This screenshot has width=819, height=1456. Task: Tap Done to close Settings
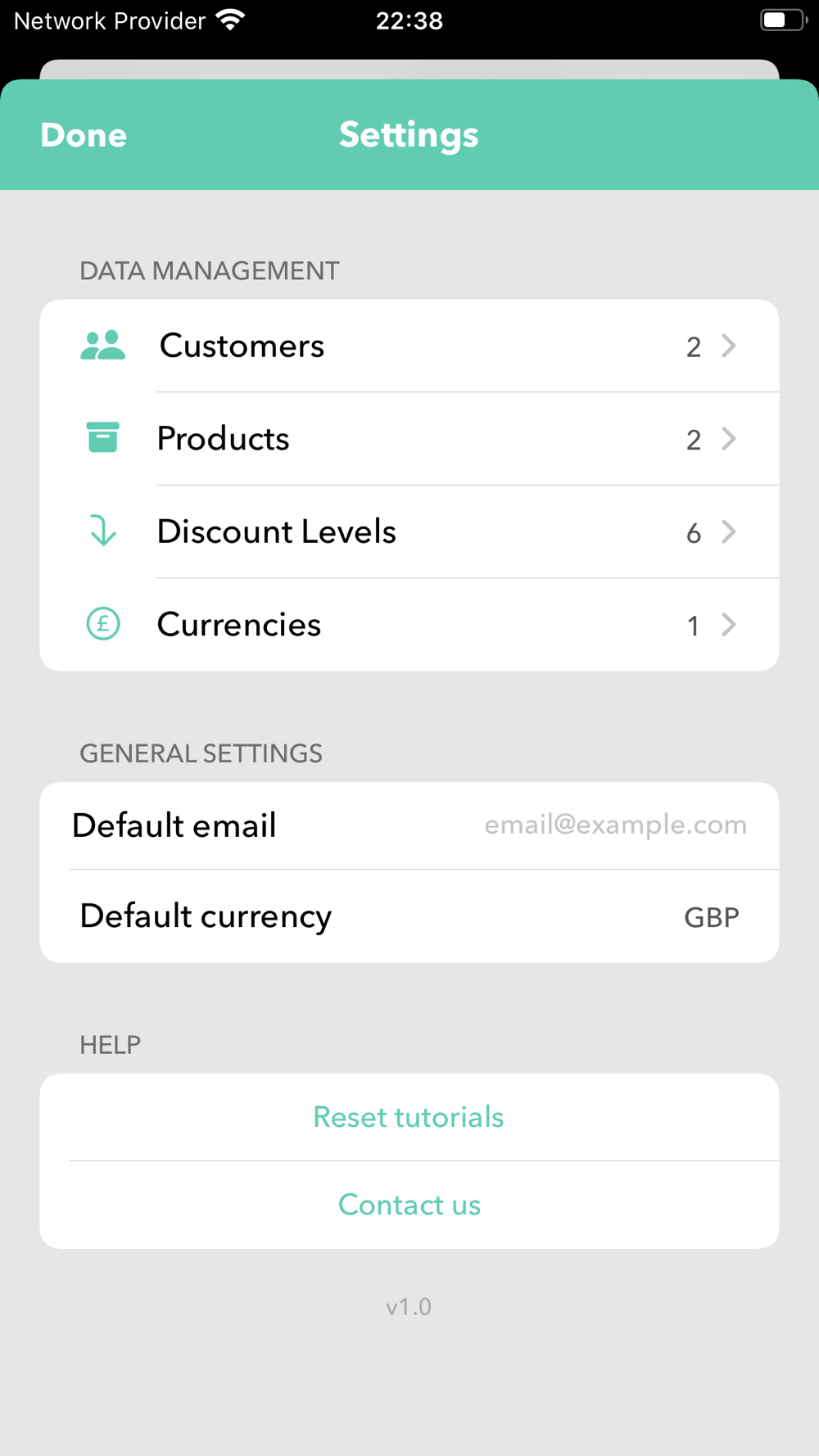pyautogui.click(x=84, y=135)
